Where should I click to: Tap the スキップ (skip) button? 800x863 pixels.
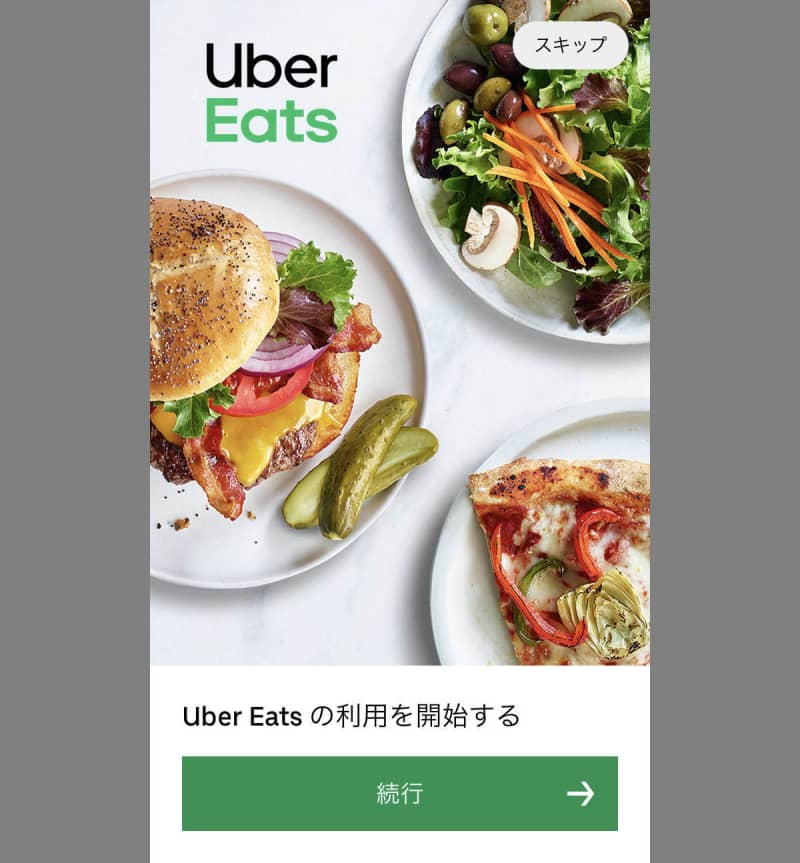click(570, 45)
